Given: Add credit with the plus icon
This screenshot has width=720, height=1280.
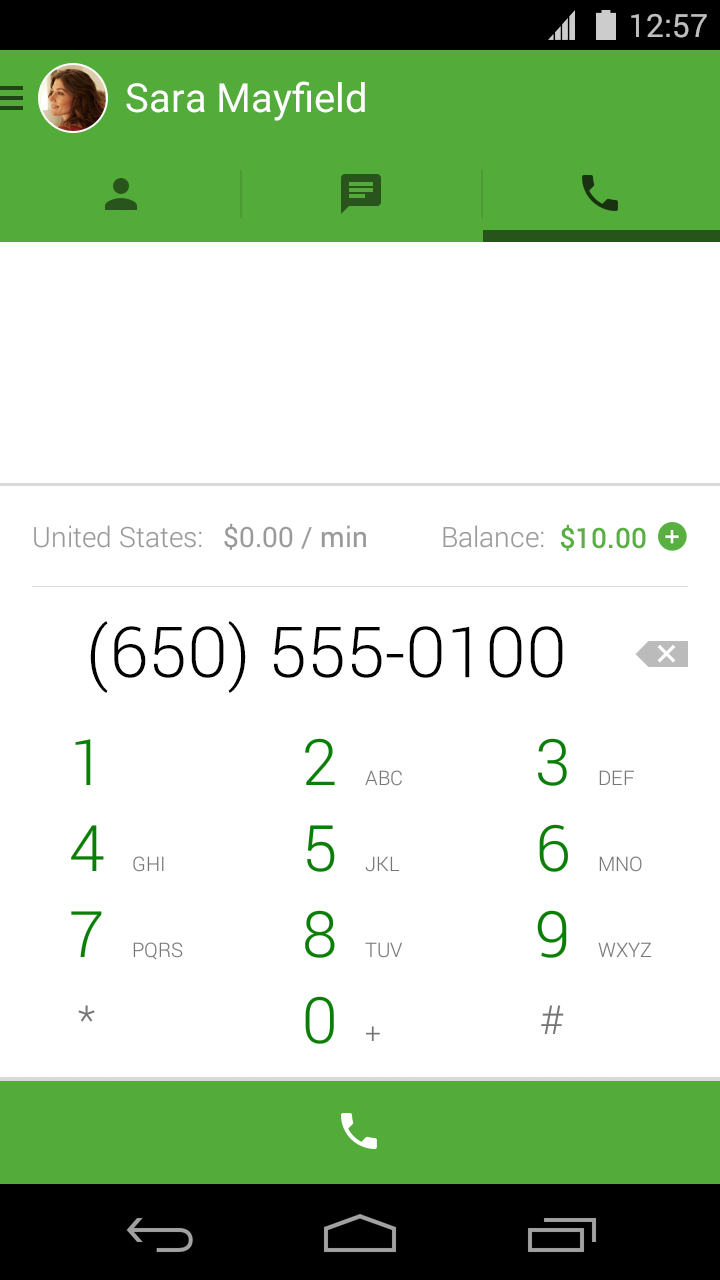Looking at the screenshot, I should coord(672,537).
